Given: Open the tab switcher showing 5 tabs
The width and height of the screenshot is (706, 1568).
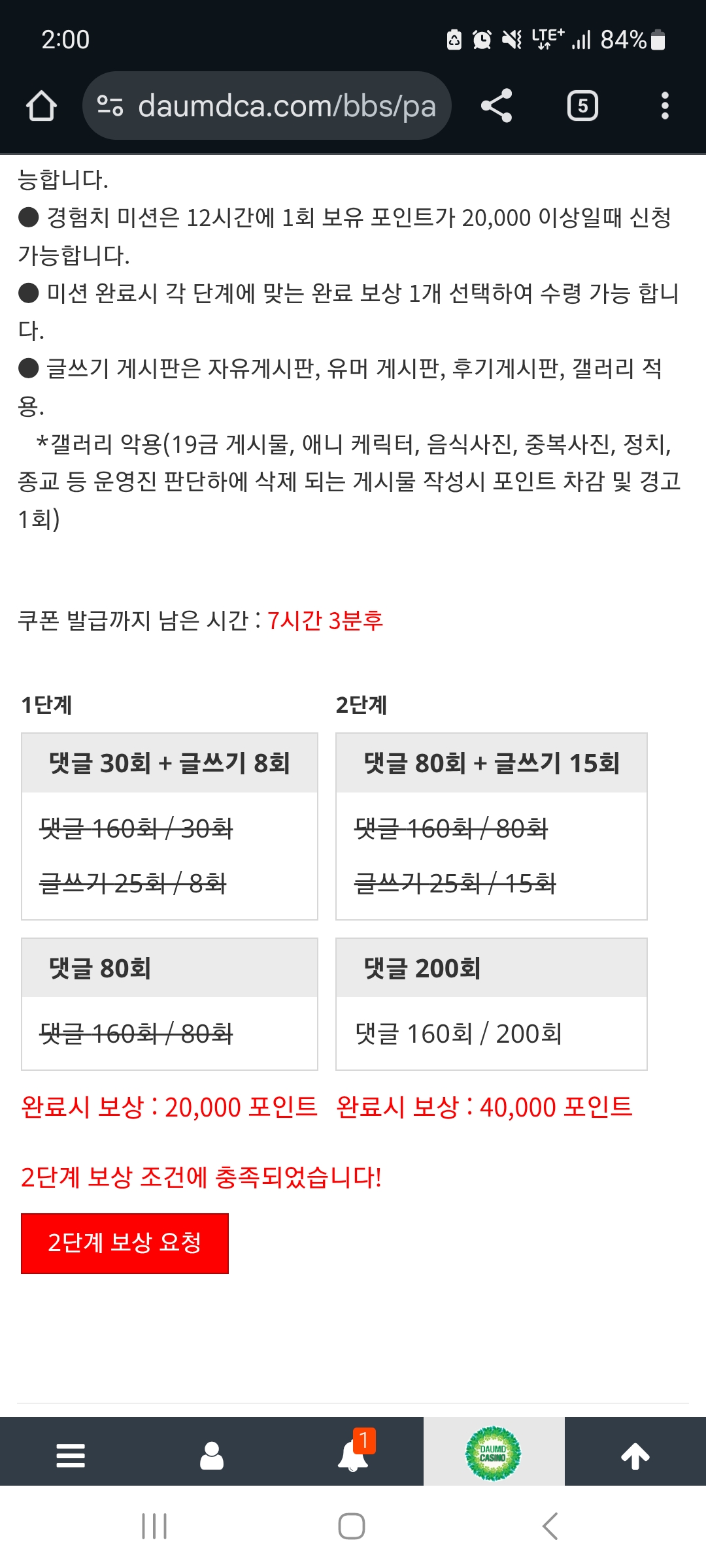Looking at the screenshot, I should point(582,106).
